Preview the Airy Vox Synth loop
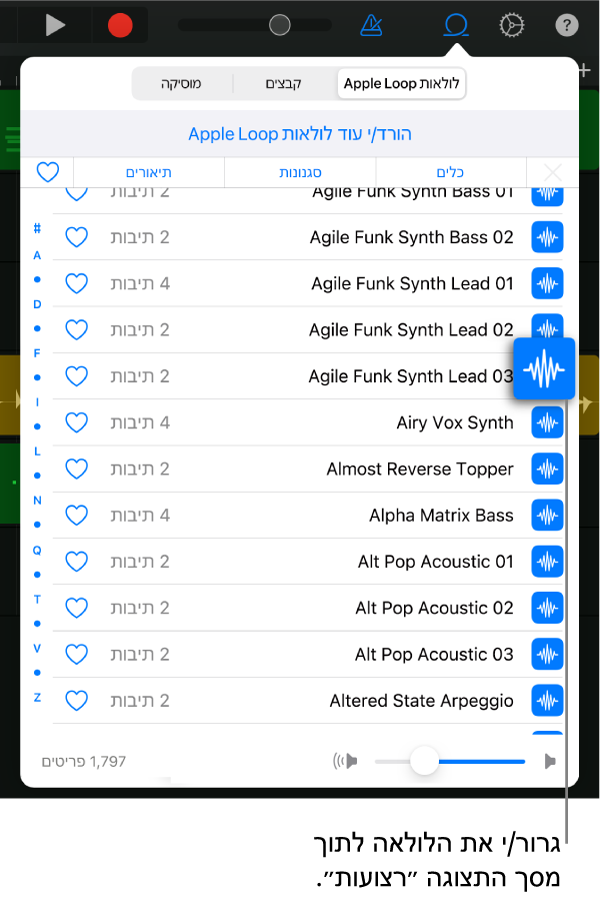This screenshot has width=601, height=902. [x=547, y=423]
